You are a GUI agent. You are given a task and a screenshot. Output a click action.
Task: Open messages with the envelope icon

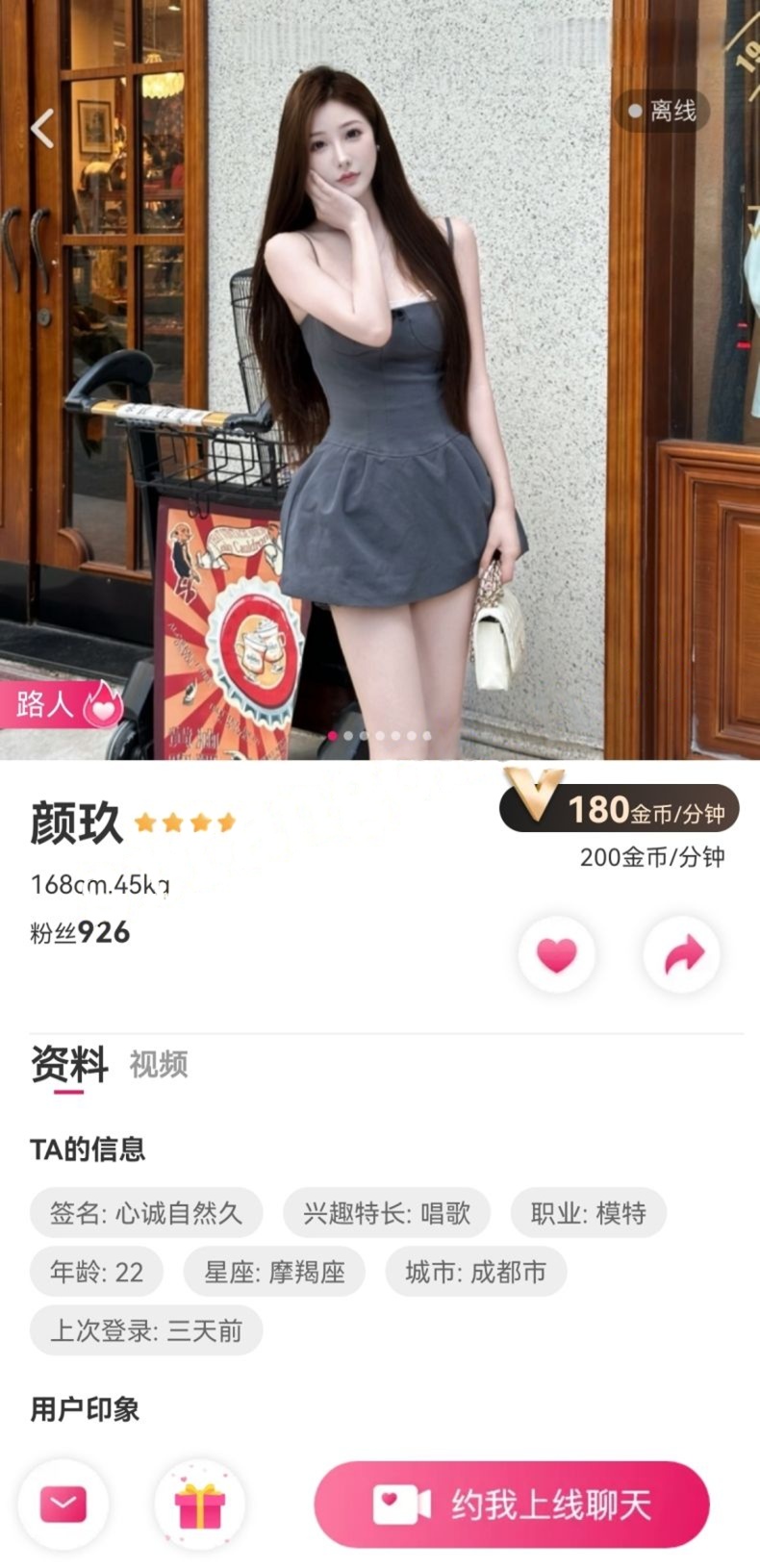[x=63, y=1504]
